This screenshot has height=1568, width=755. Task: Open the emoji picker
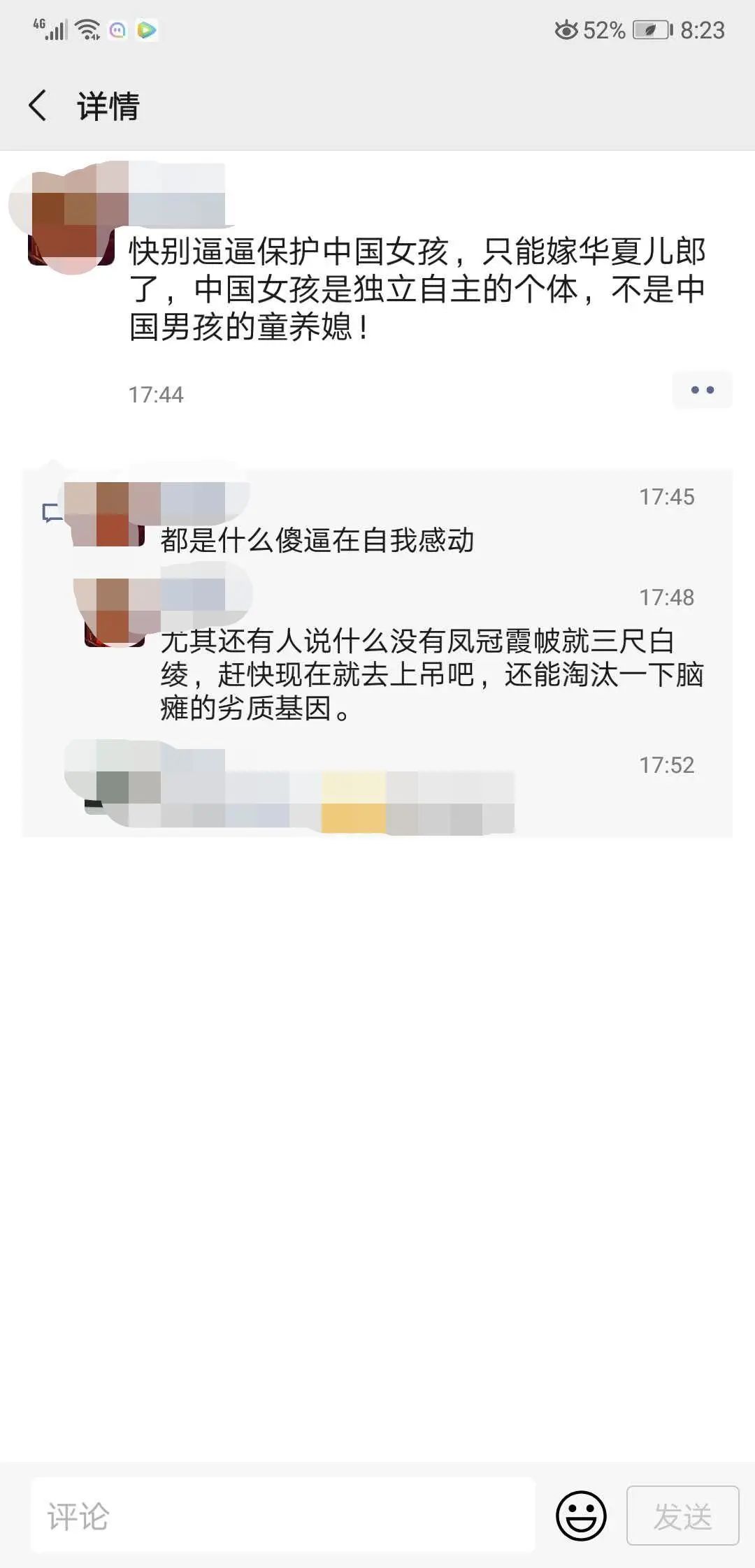click(580, 1516)
